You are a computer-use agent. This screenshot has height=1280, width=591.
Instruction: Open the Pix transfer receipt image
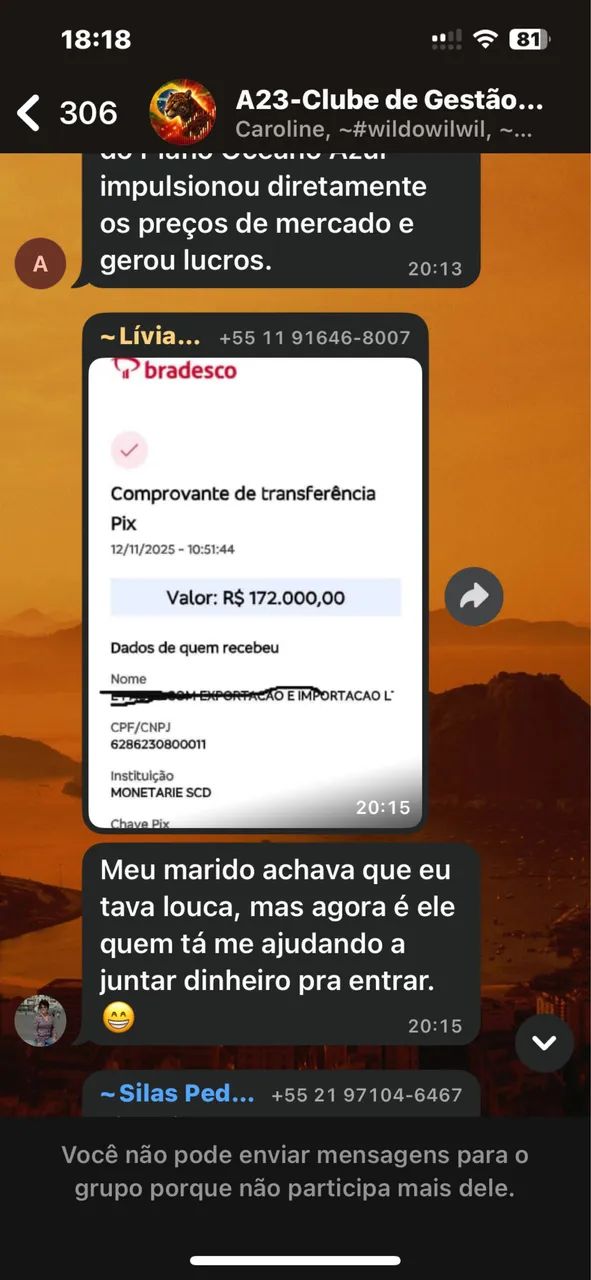coord(255,592)
